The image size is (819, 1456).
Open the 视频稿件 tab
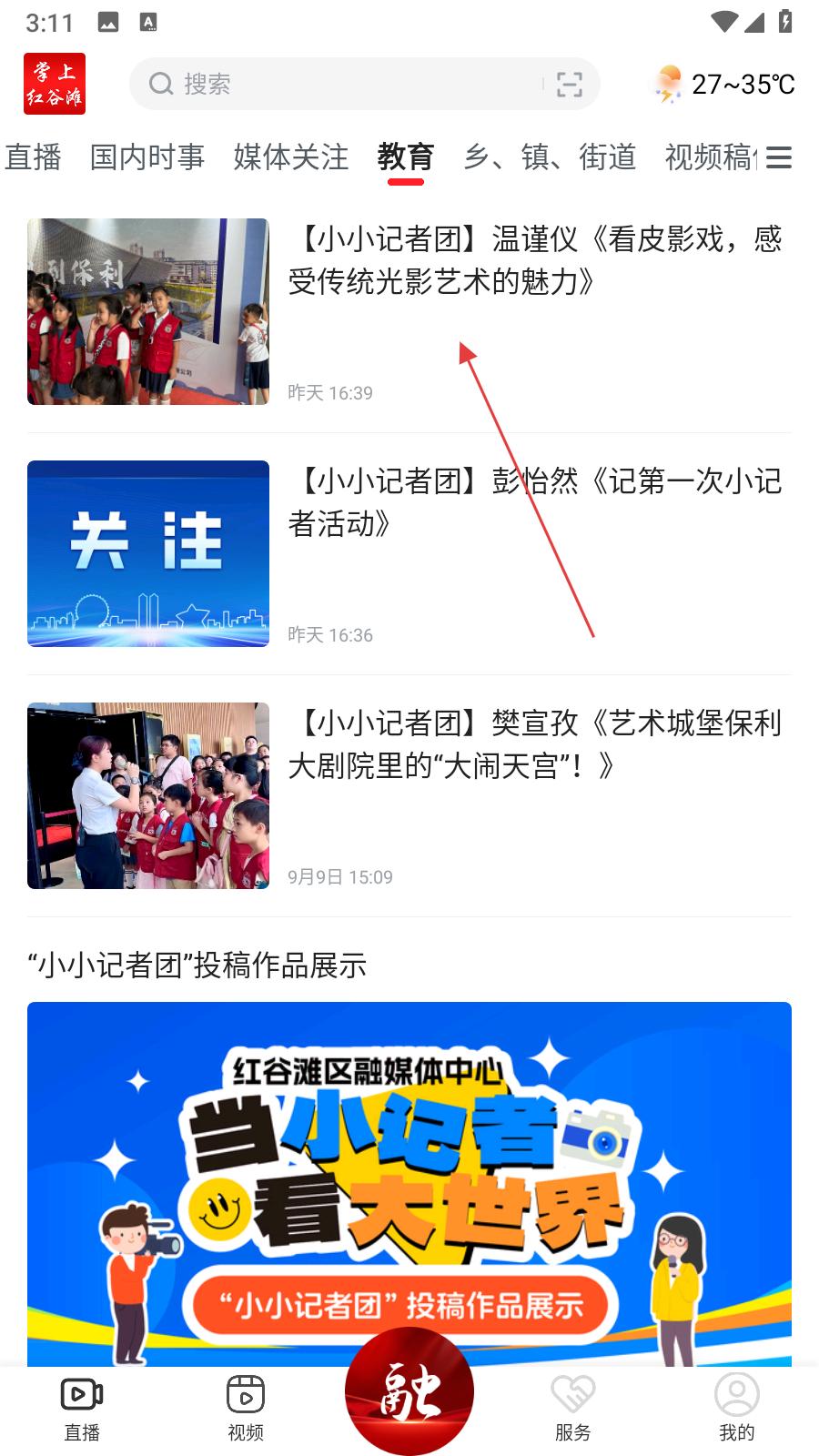pos(710,157)
